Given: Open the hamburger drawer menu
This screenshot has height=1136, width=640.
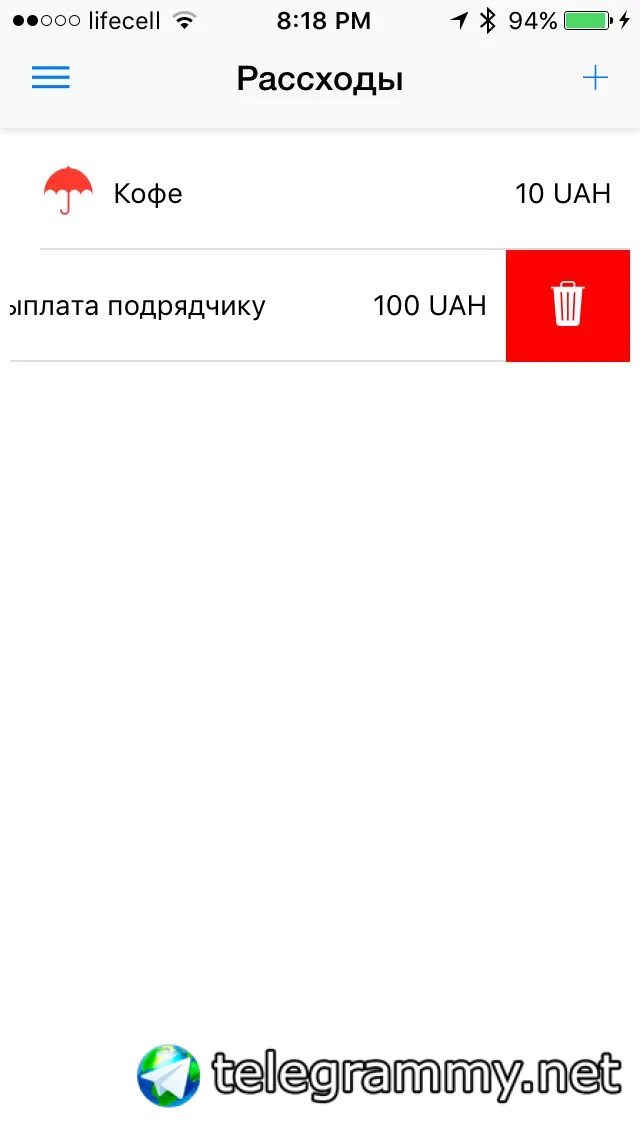Looking at the screenshot, I should point(51,78).
